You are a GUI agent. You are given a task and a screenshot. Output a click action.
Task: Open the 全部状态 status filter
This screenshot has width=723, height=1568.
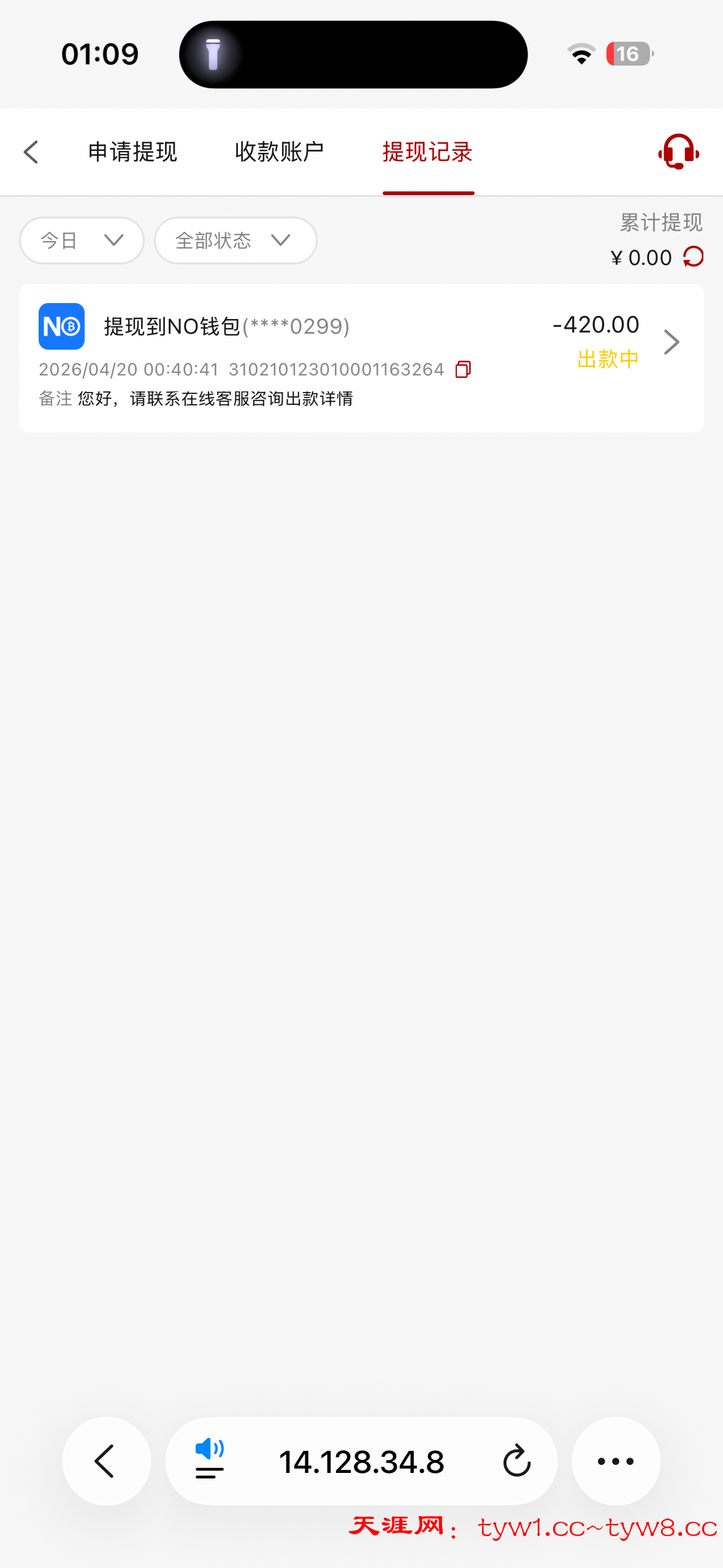point(235,240)
